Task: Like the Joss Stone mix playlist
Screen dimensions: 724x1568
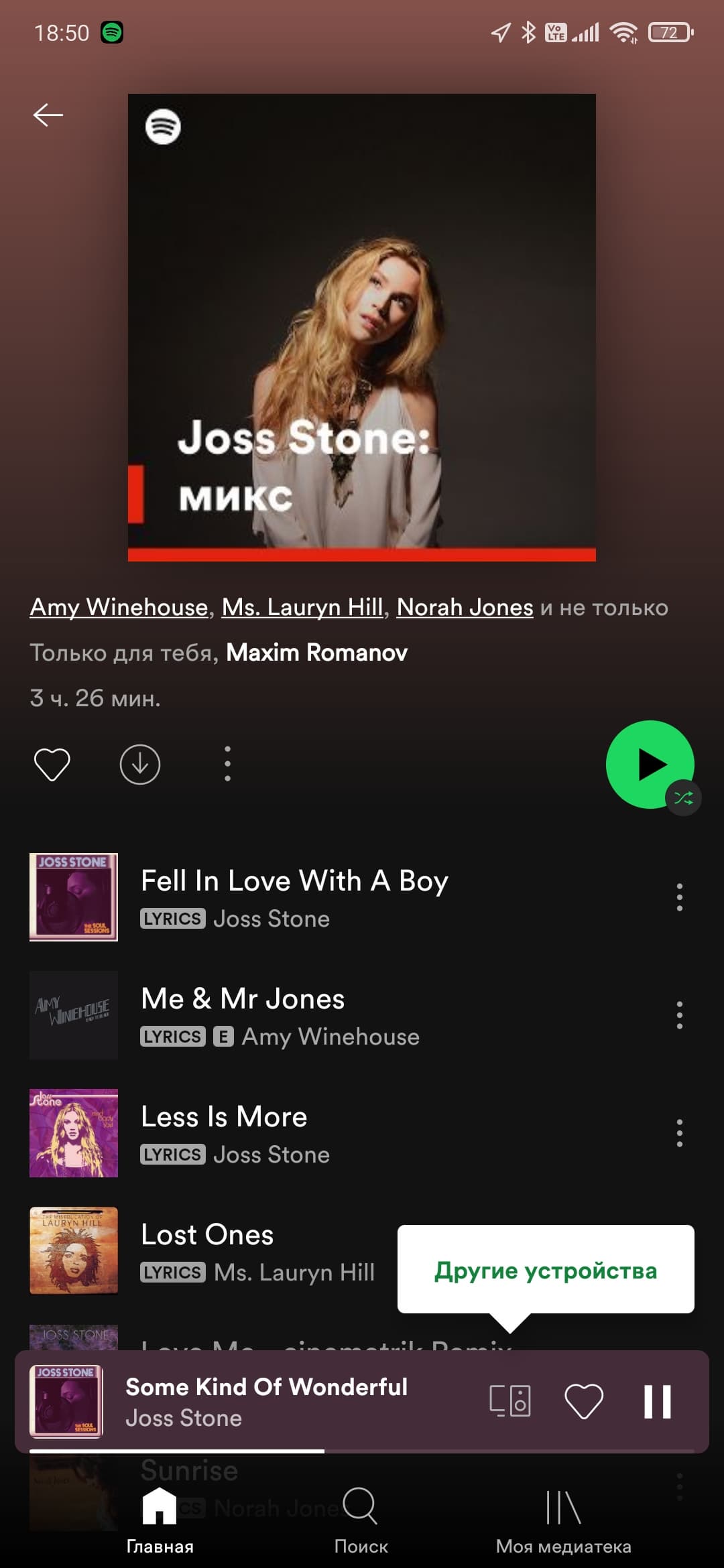Action: point(52,765)
